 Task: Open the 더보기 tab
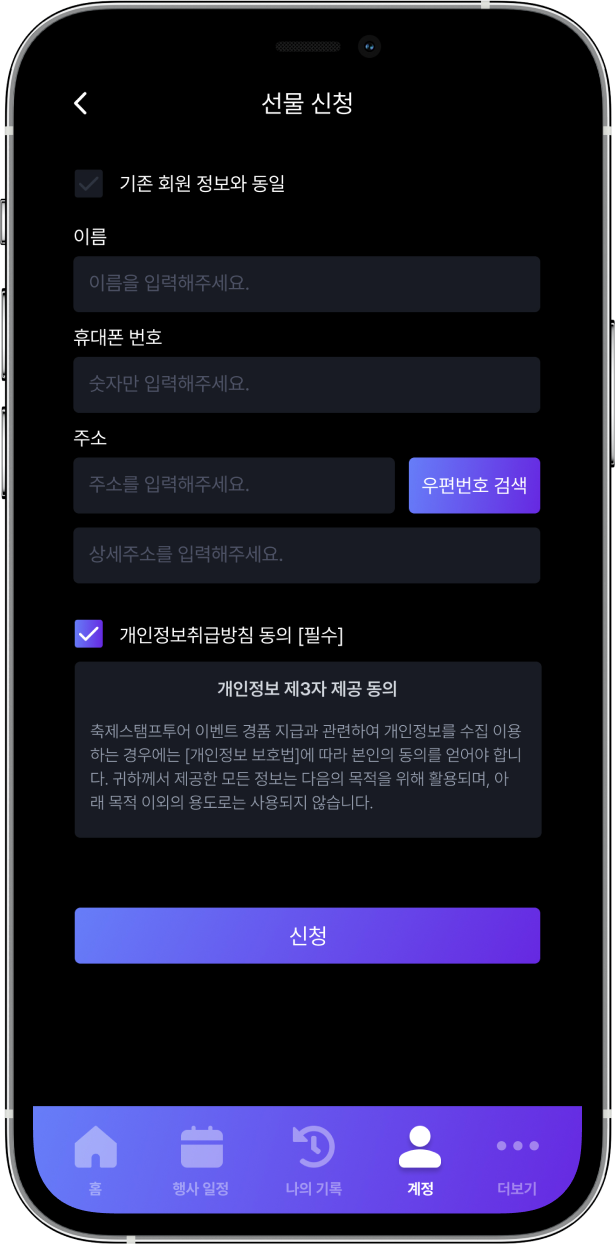[x=517, y=1159]
